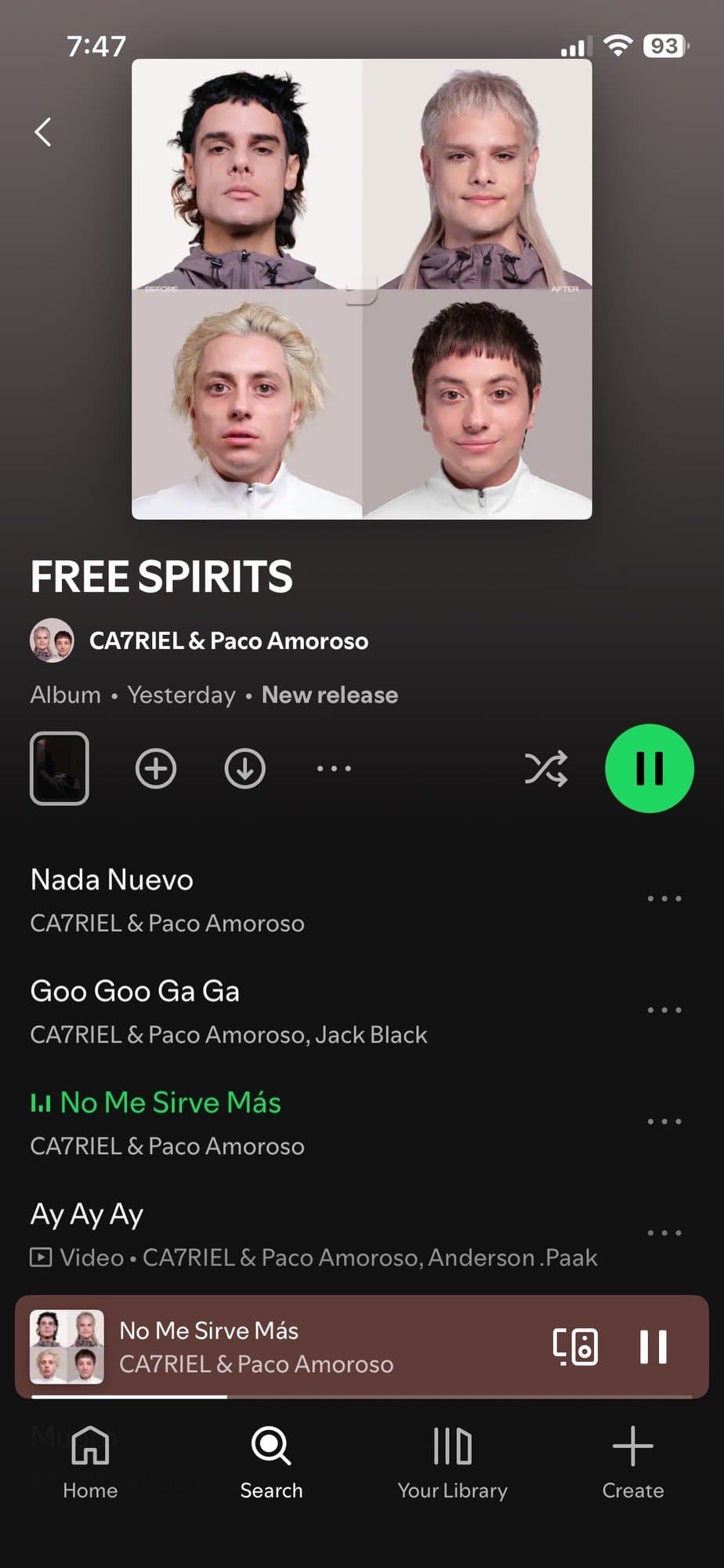Add FREE SPIRITS to your library
This screenshot has width=724, height=1568.
point(156,768)
